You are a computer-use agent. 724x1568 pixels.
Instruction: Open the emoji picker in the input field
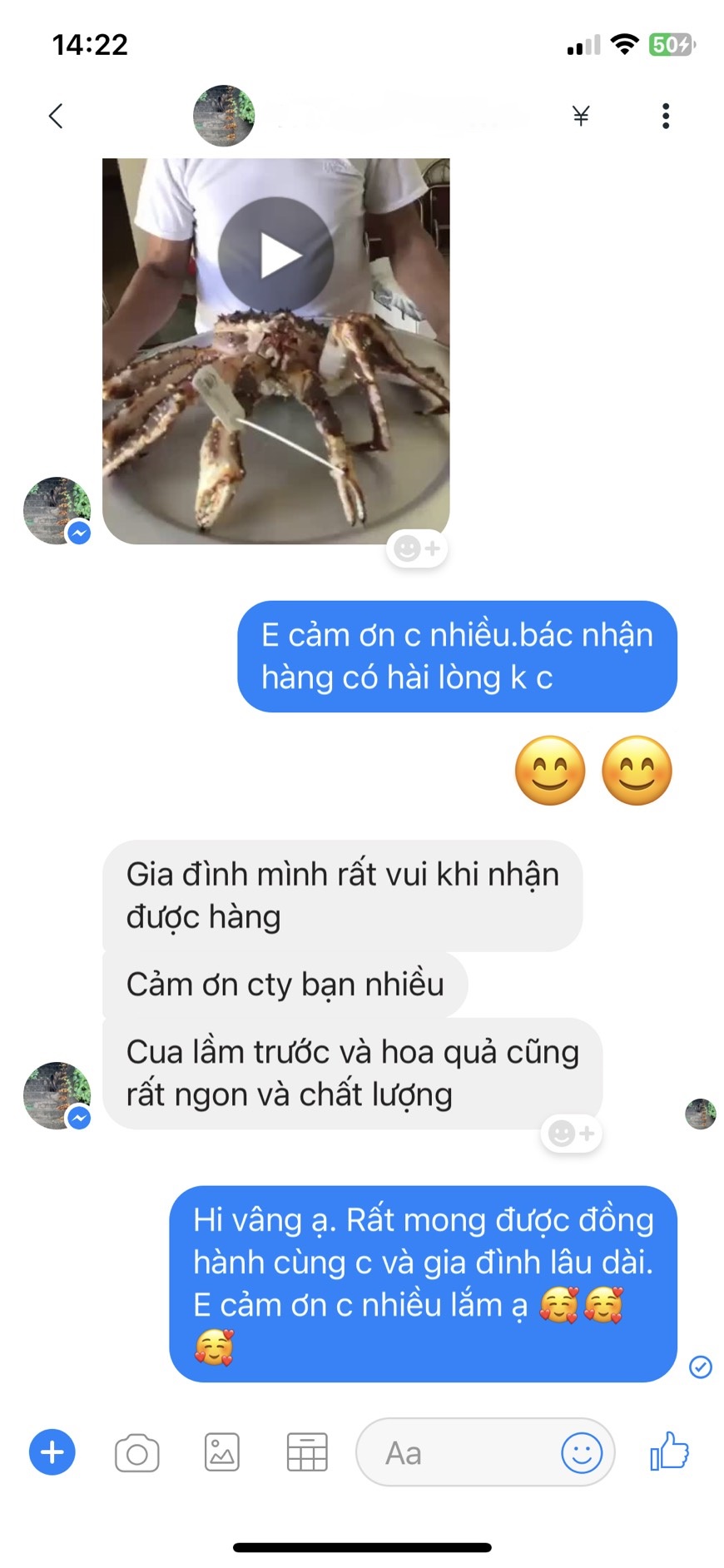click(581, 1453)
